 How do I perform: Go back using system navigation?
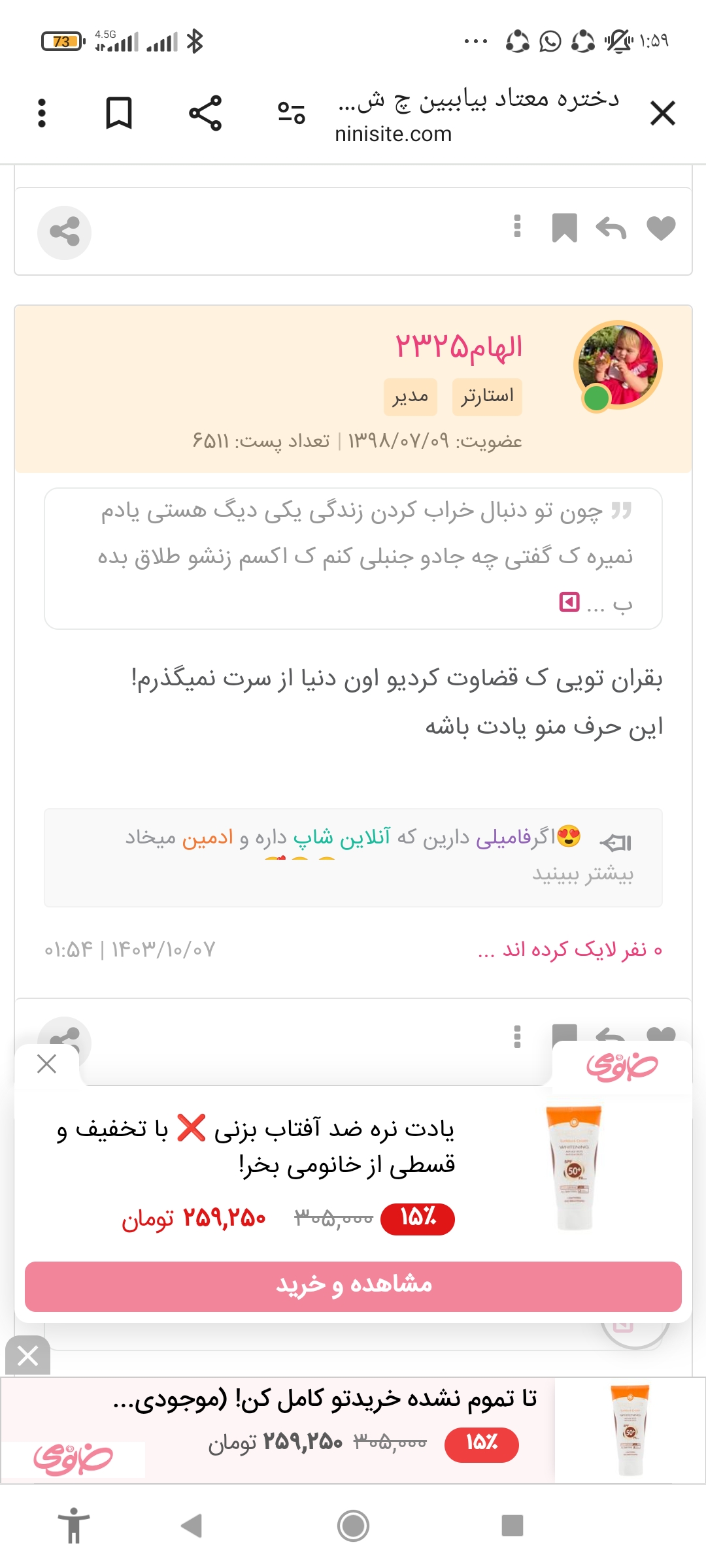coord(192,1526)
